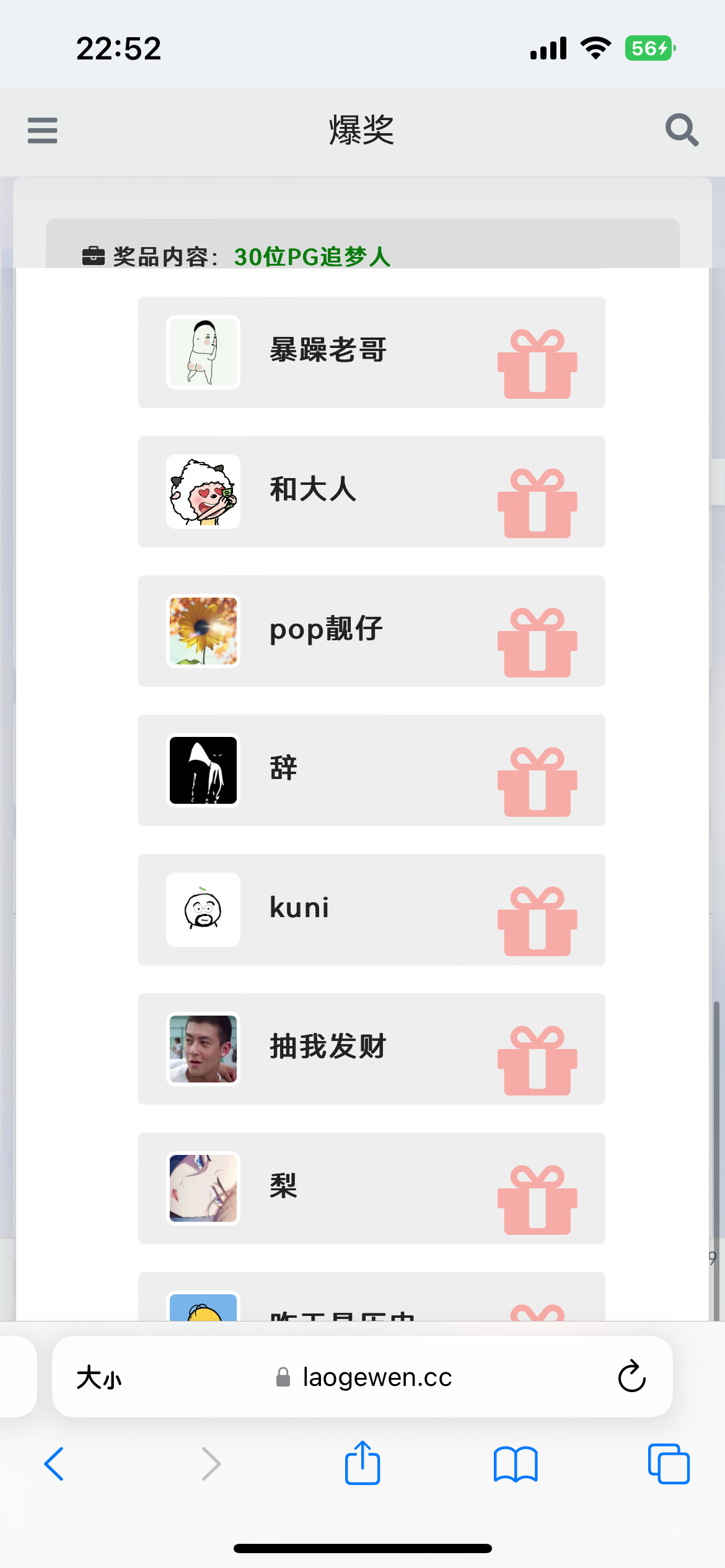Show all open tabs
Image resolution: width=725 pixels, height=1568 pixels.
[x=668, y=1464]
